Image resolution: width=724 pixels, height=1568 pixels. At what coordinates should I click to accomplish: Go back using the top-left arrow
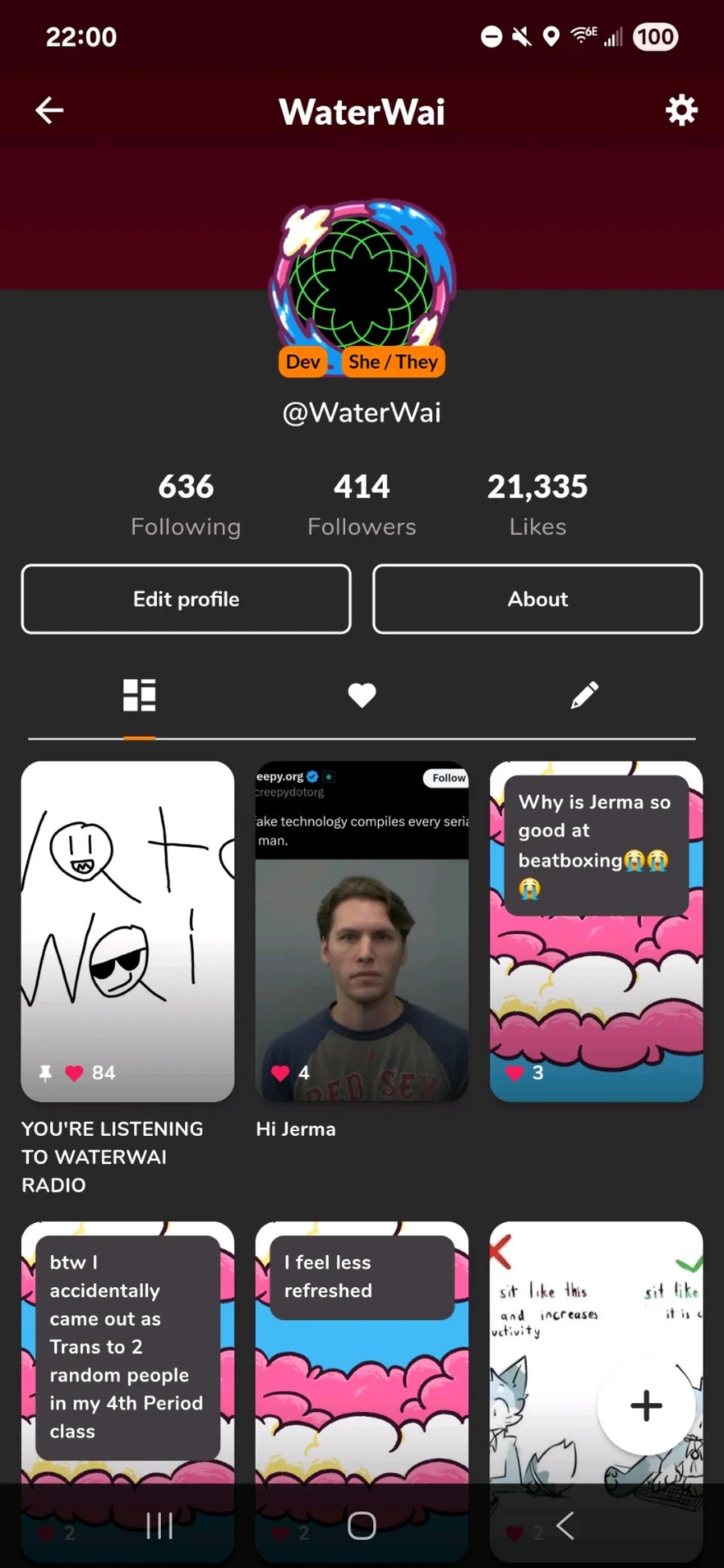click(50, 110)
